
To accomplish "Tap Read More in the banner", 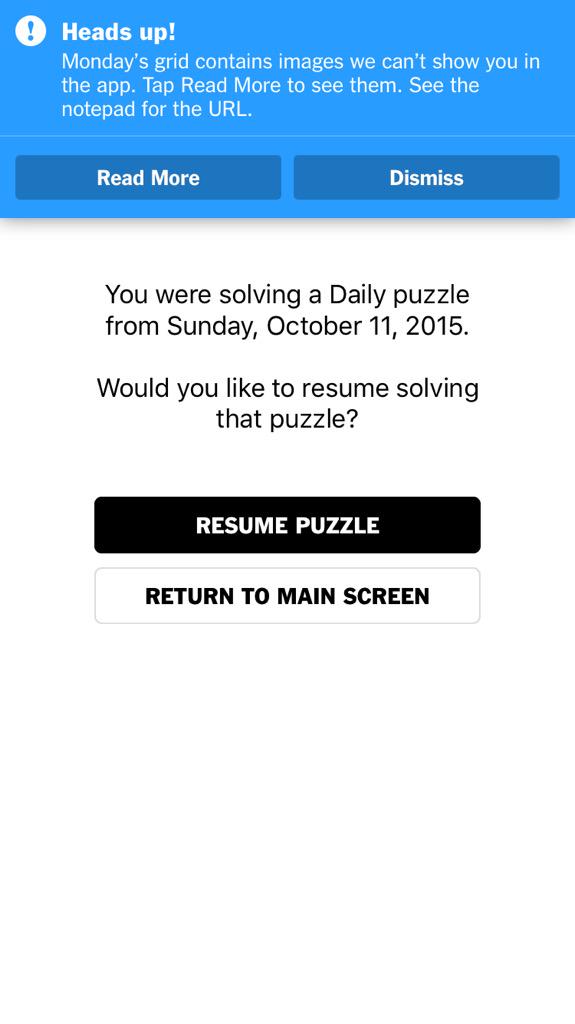I will (x=148, y=178).
